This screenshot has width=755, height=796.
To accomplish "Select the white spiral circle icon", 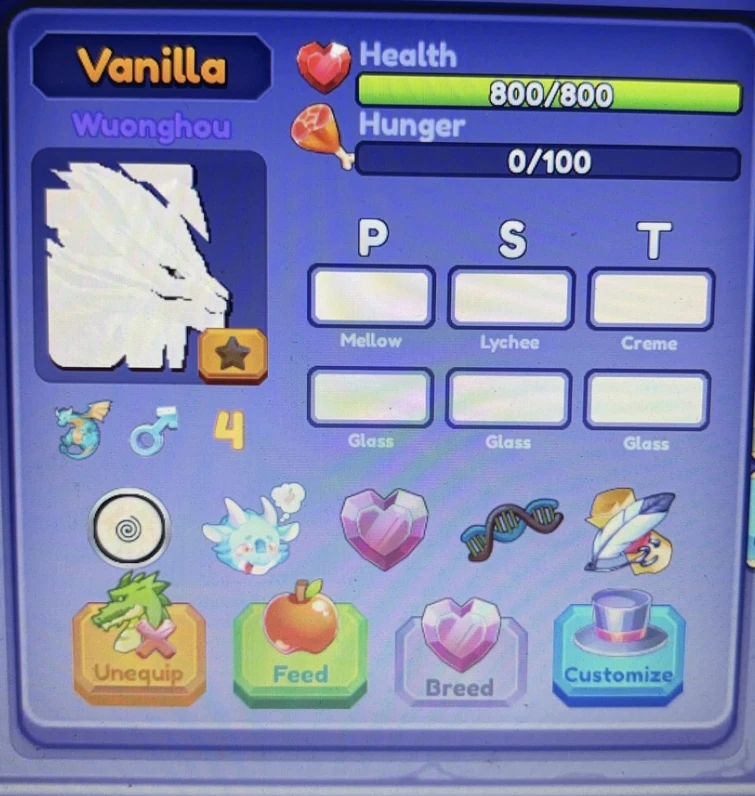I will tap(129, 528).
